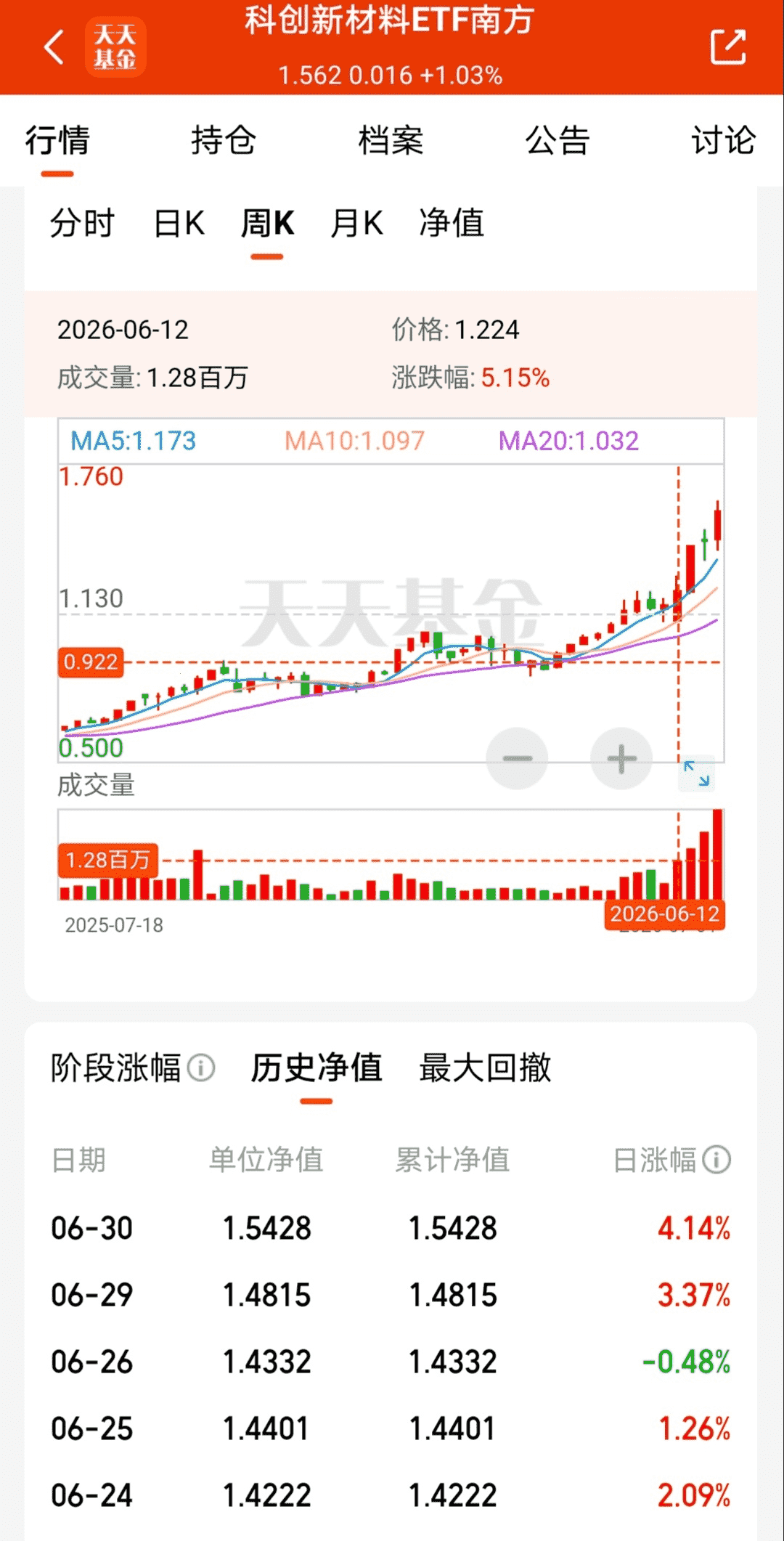View the 净值 chart
Screen dimensions: 784x1541
pos(452,223)
